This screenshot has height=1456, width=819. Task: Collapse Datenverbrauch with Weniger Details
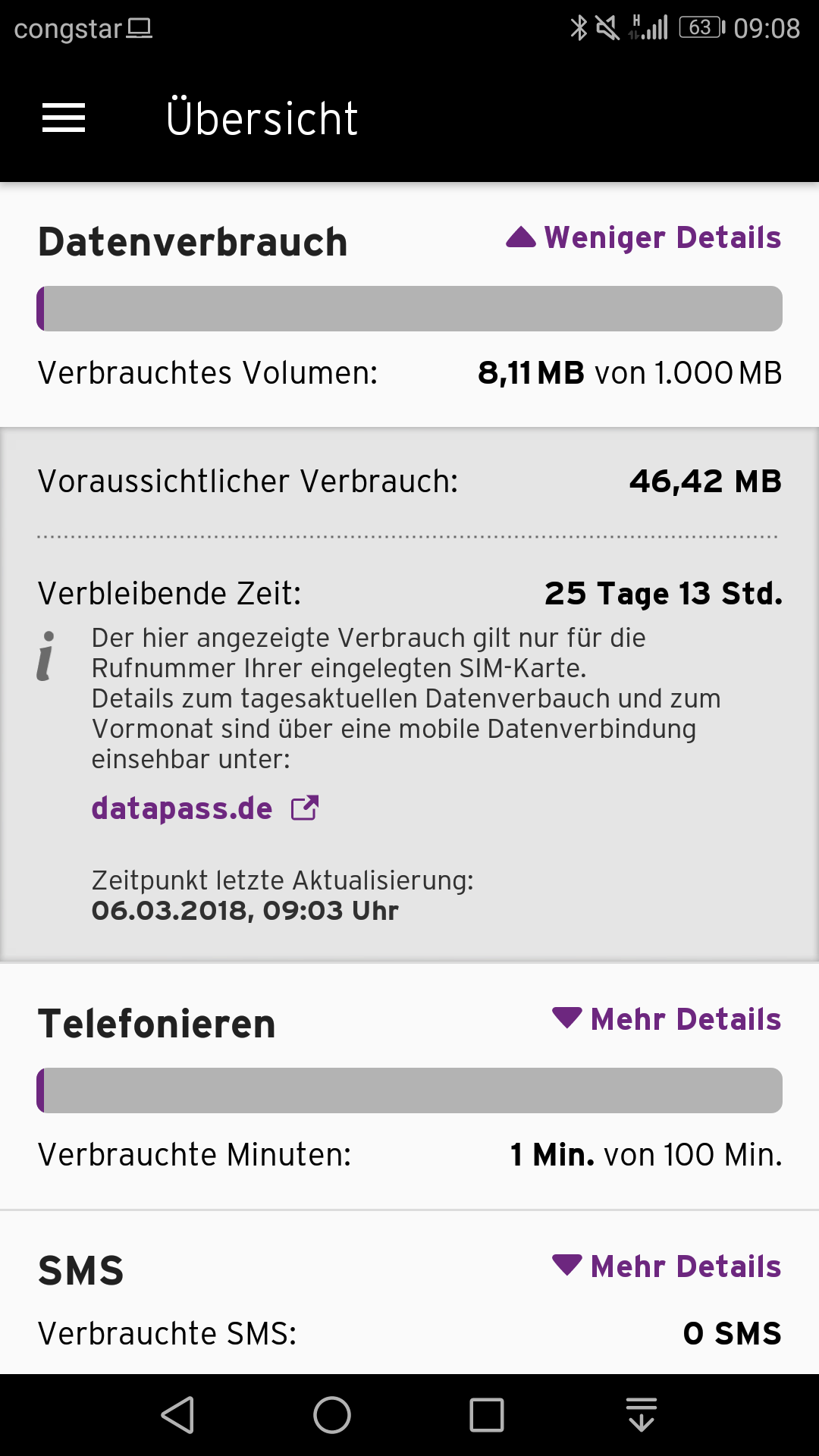pos(645,238)
